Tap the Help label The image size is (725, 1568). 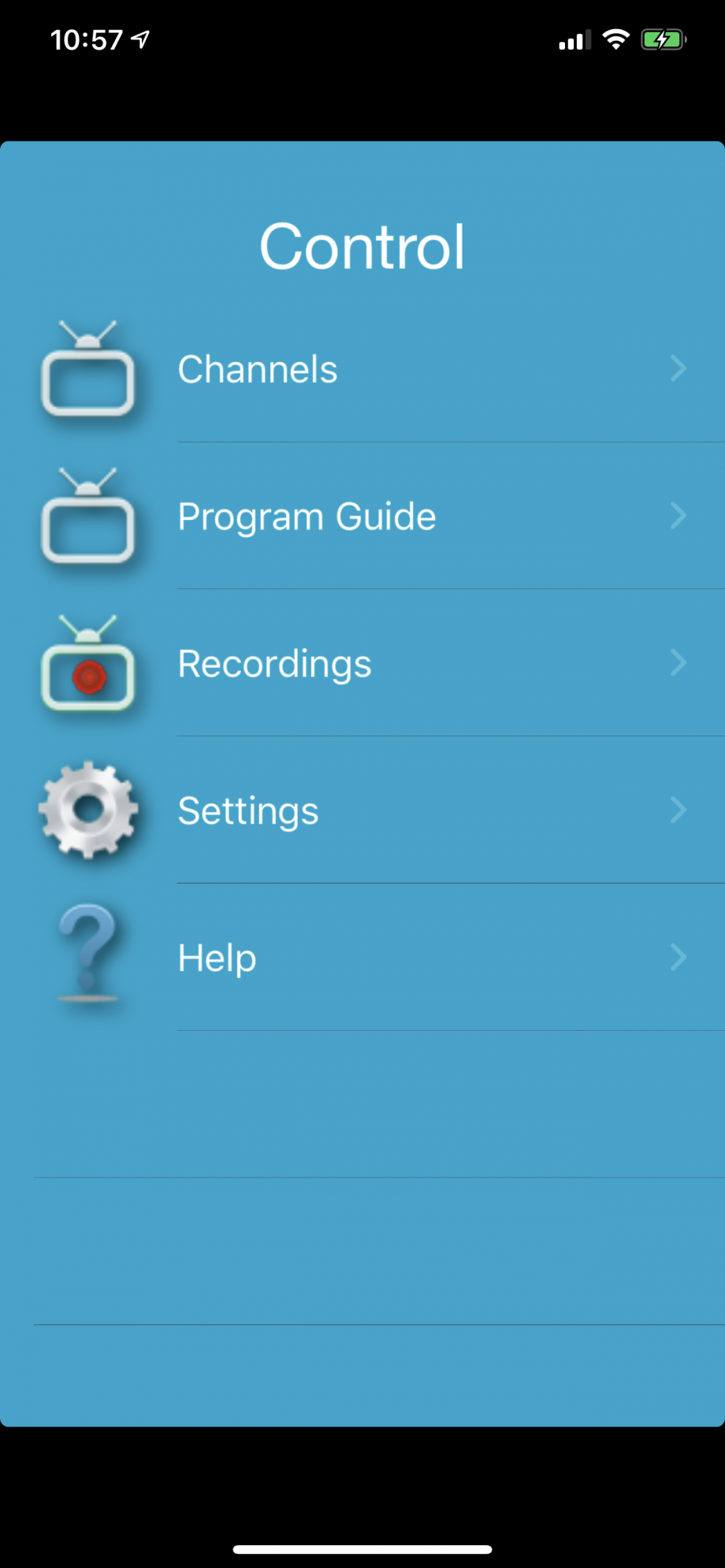click(x=217, y=958)
